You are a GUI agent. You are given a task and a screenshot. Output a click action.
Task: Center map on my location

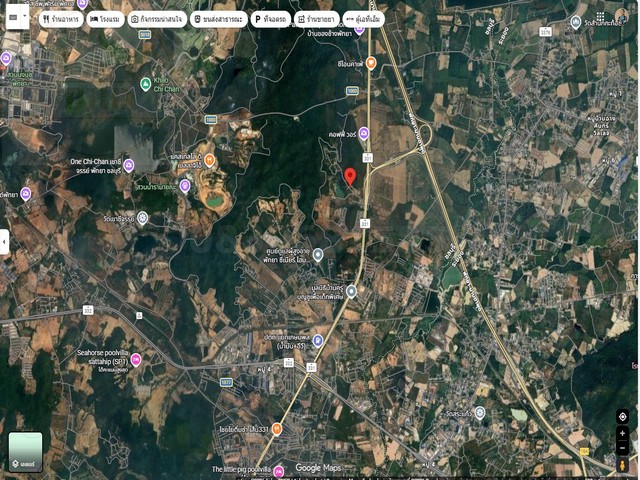click(622, 417)
